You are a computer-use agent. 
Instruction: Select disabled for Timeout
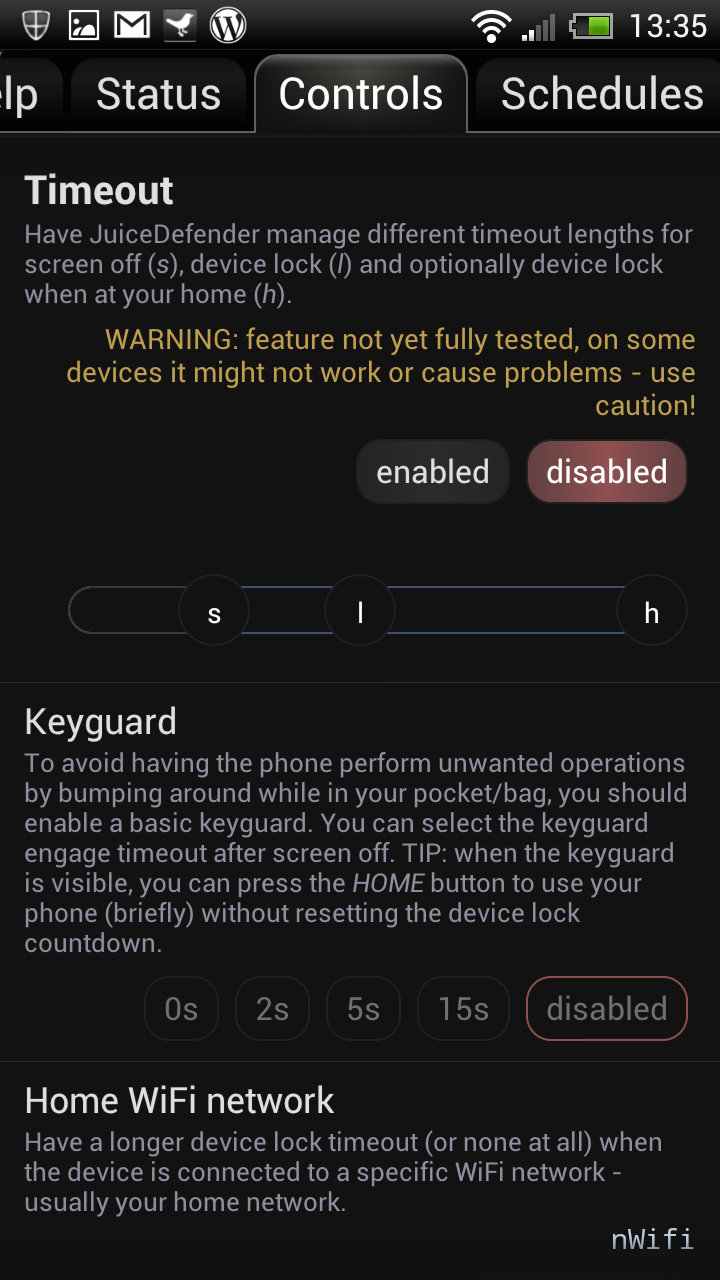606,472
